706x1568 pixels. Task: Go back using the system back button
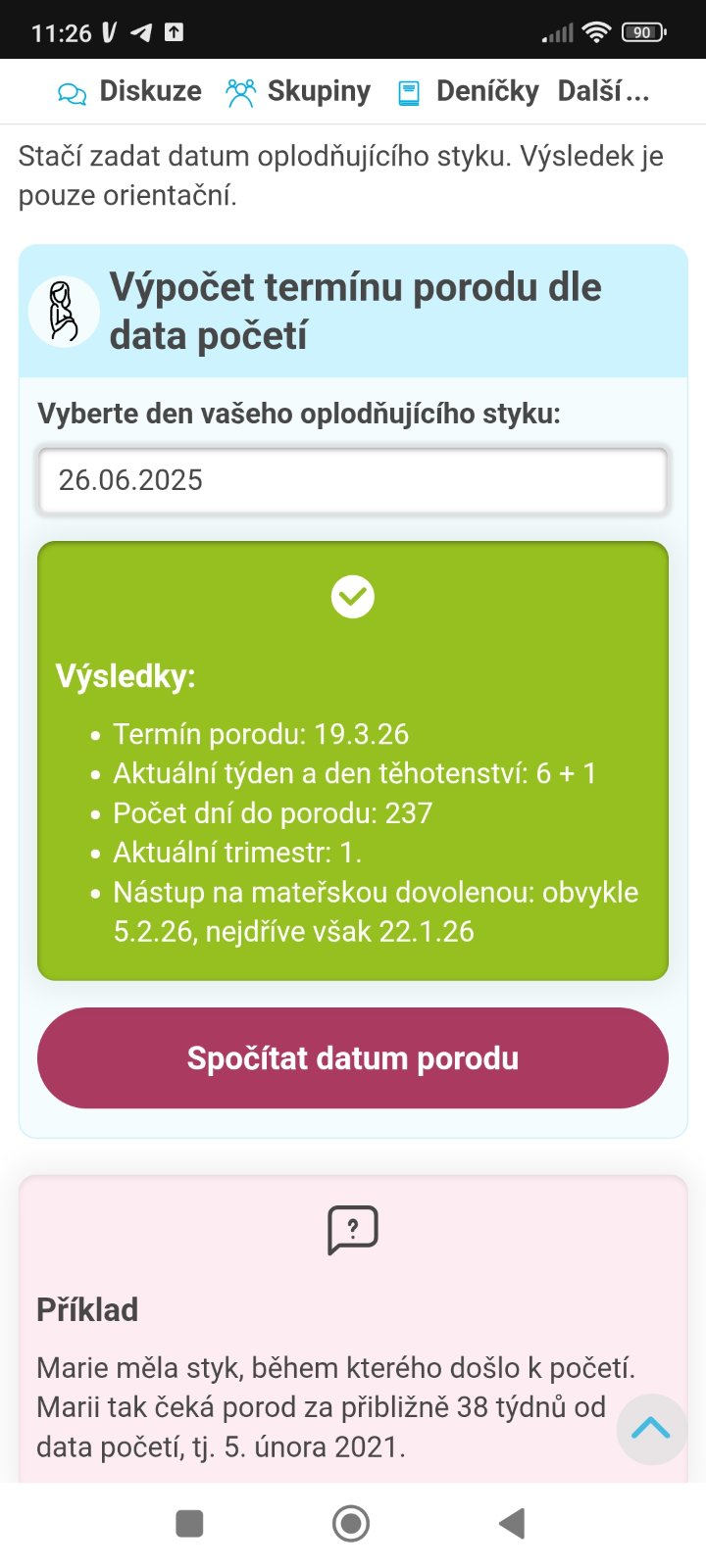point(512,1524)
